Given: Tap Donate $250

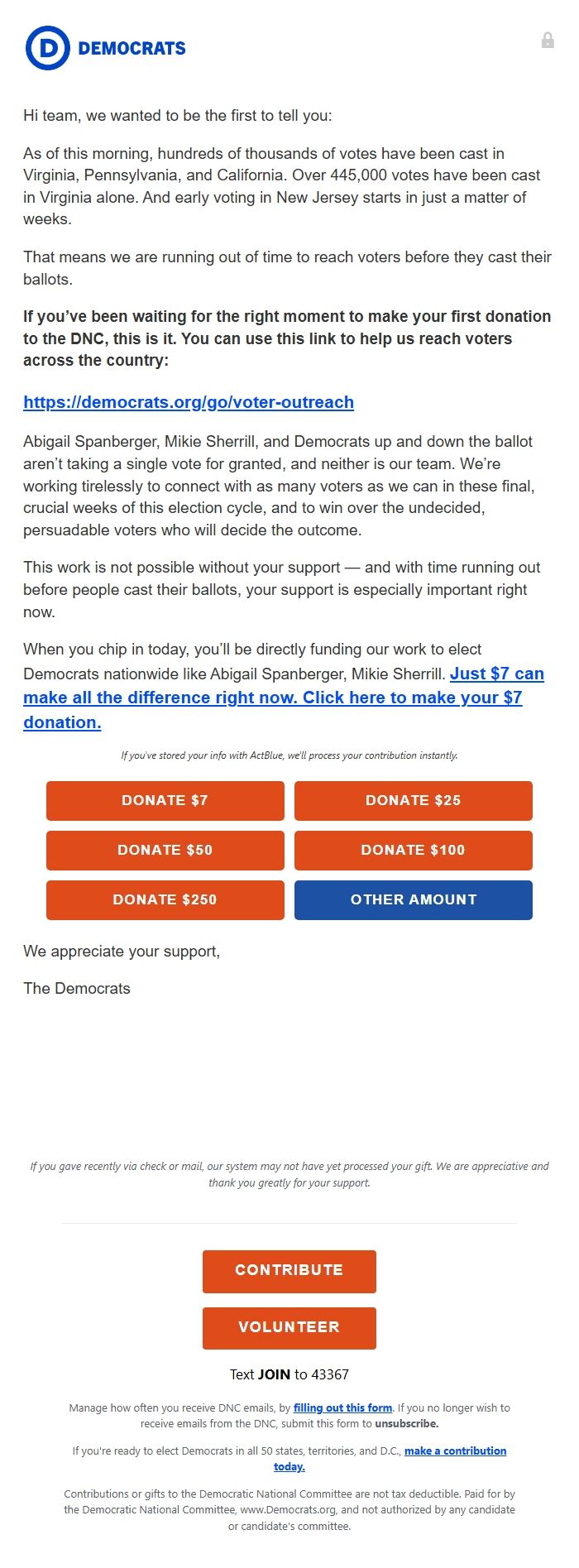Looking at the screenshot, I should 165,899.
